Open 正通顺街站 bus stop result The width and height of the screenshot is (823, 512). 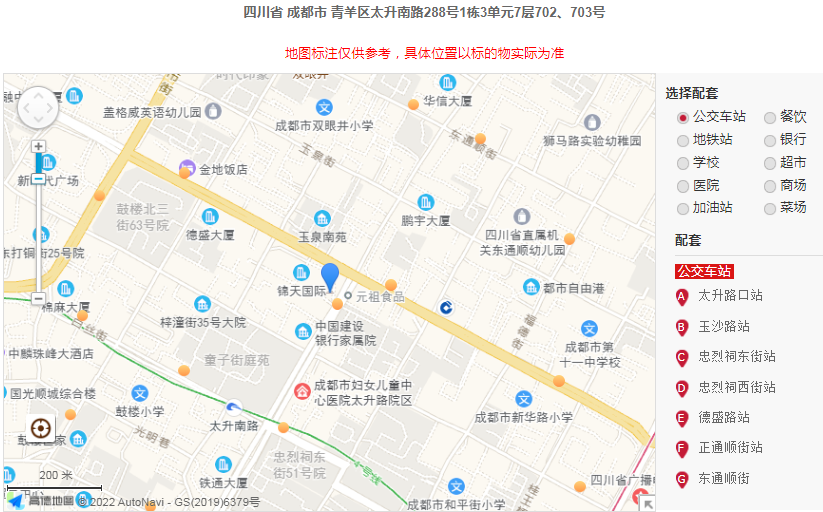[730, 449]
